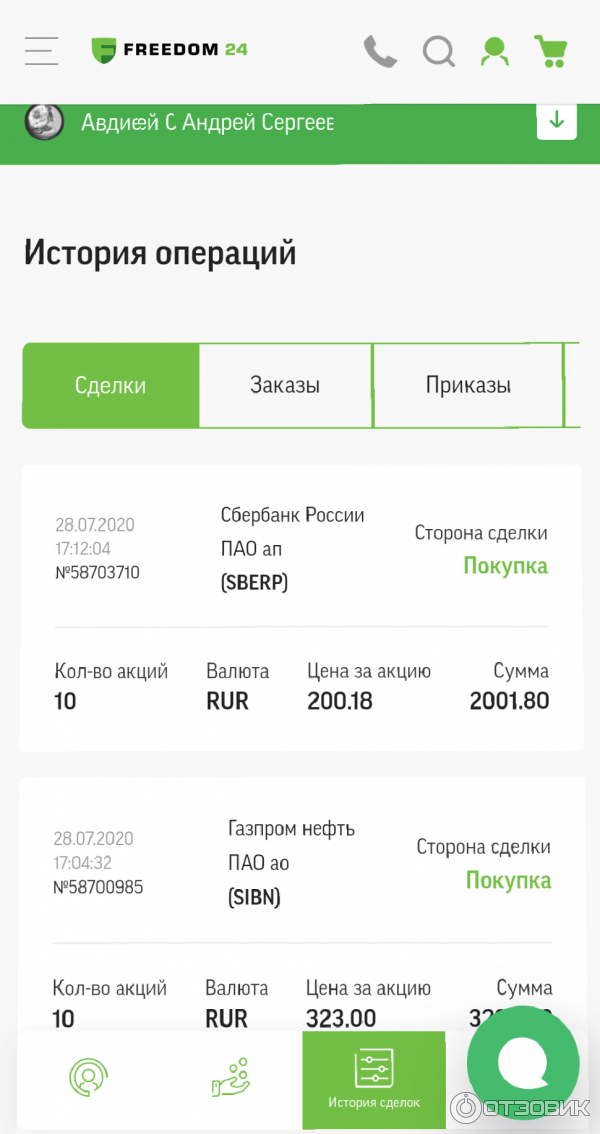Open the shopping cart
Image resolution: width=600 pixels, height=1134 pixels.
click(551, 51)
